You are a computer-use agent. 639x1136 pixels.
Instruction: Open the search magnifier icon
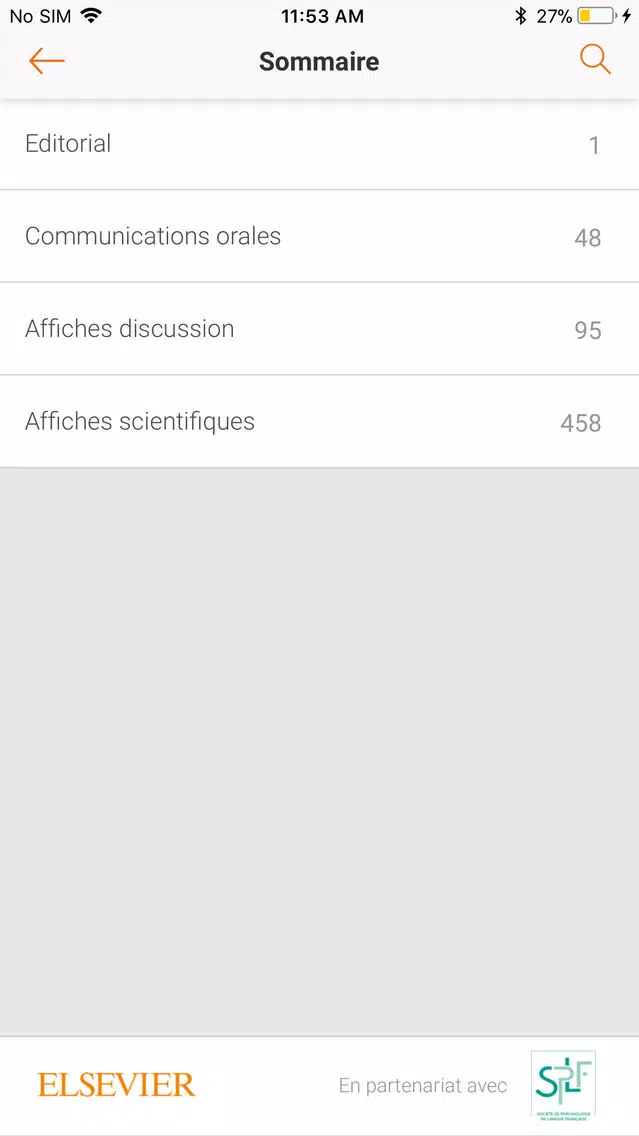(596, 60)
